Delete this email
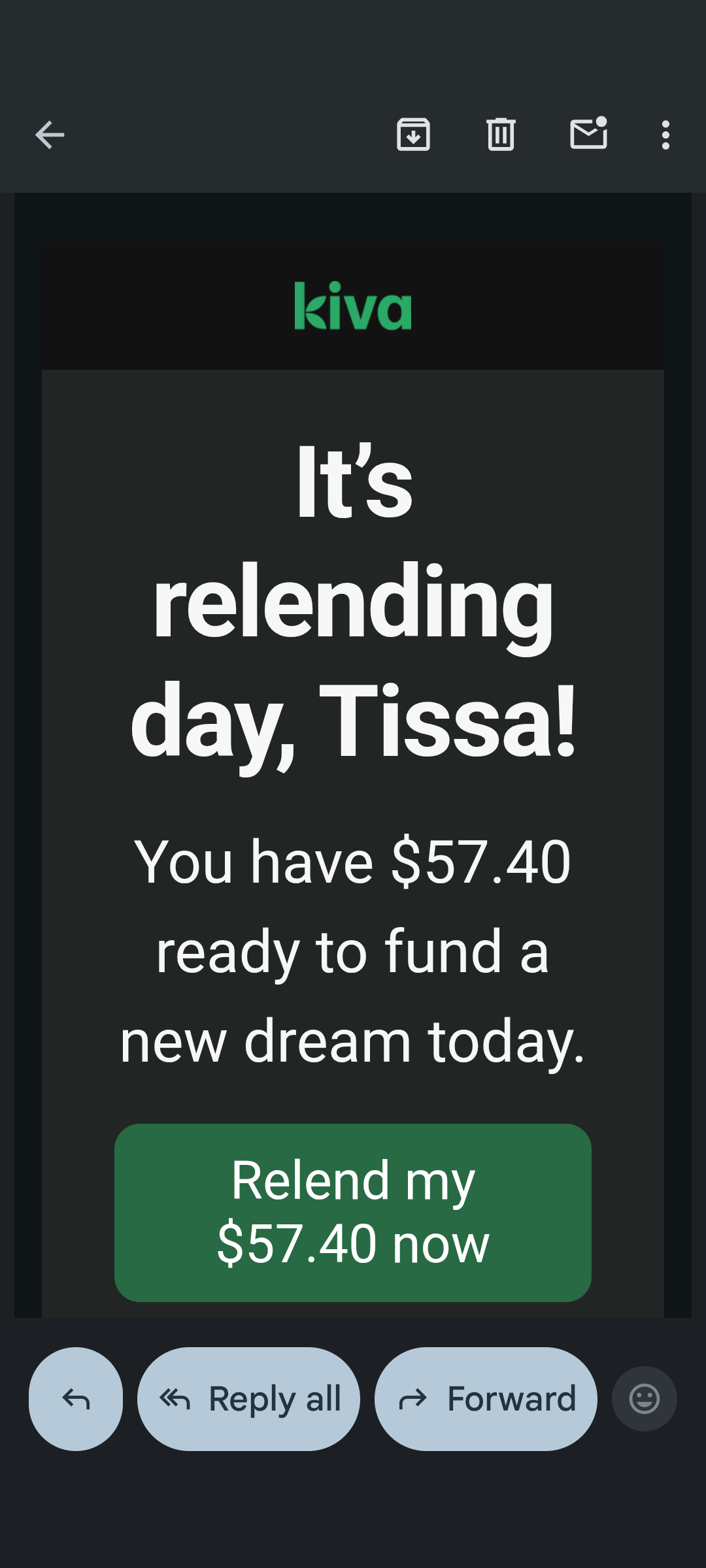 pos(501,135)
